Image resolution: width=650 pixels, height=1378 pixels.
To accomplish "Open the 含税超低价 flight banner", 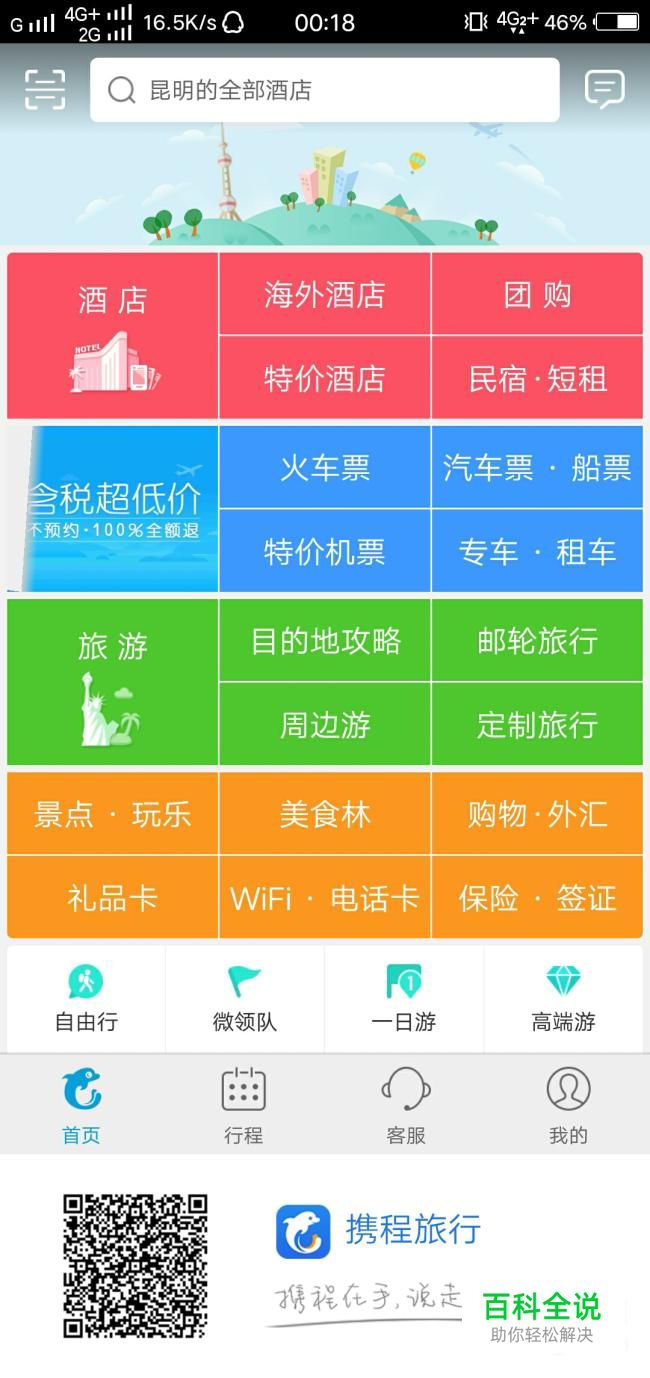I will 112,509.
